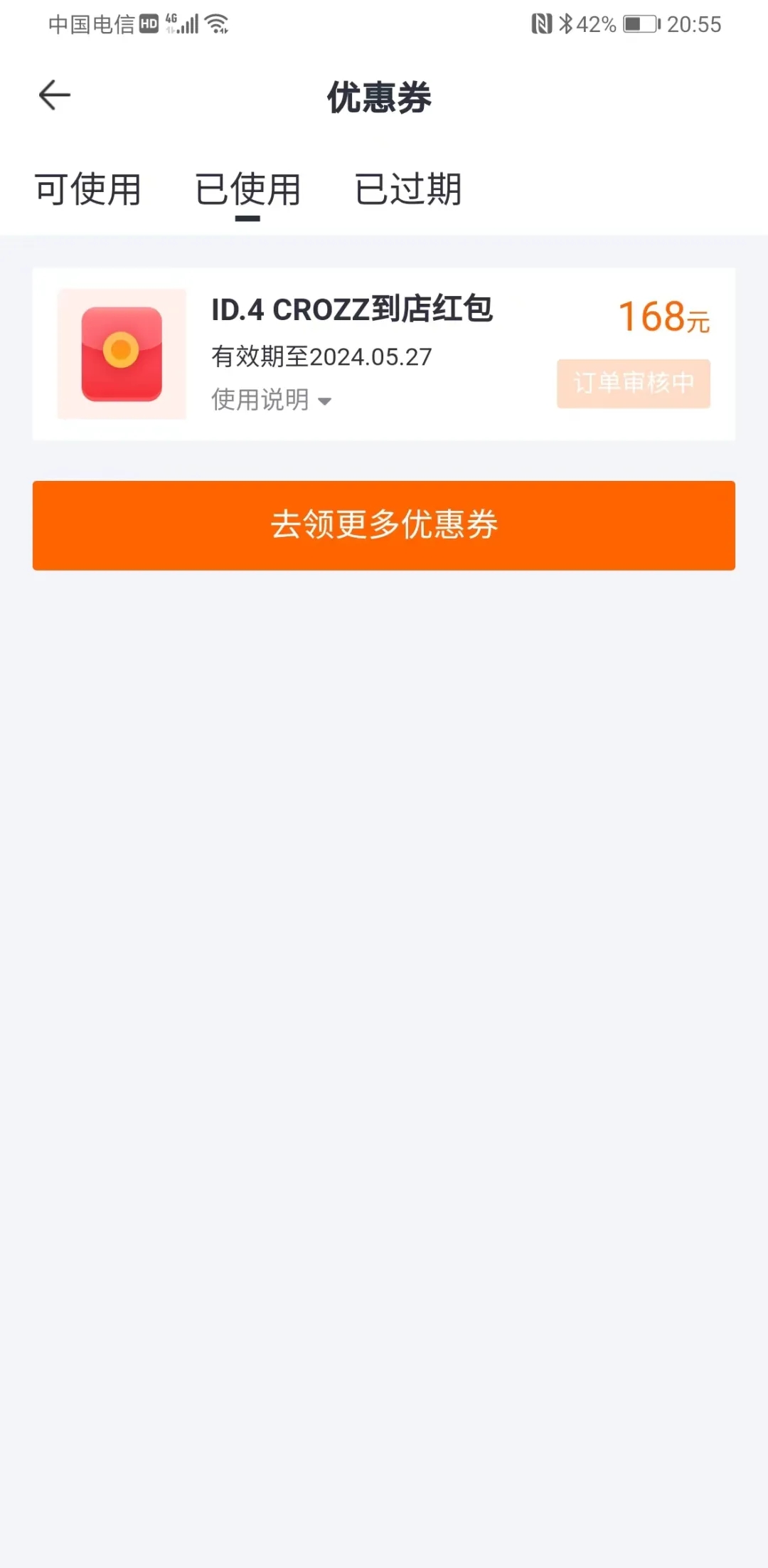Tap 去领更多优惠券 to get more coupons
Viewport: 768px width, 1568px height.
(x=384, y=525)
